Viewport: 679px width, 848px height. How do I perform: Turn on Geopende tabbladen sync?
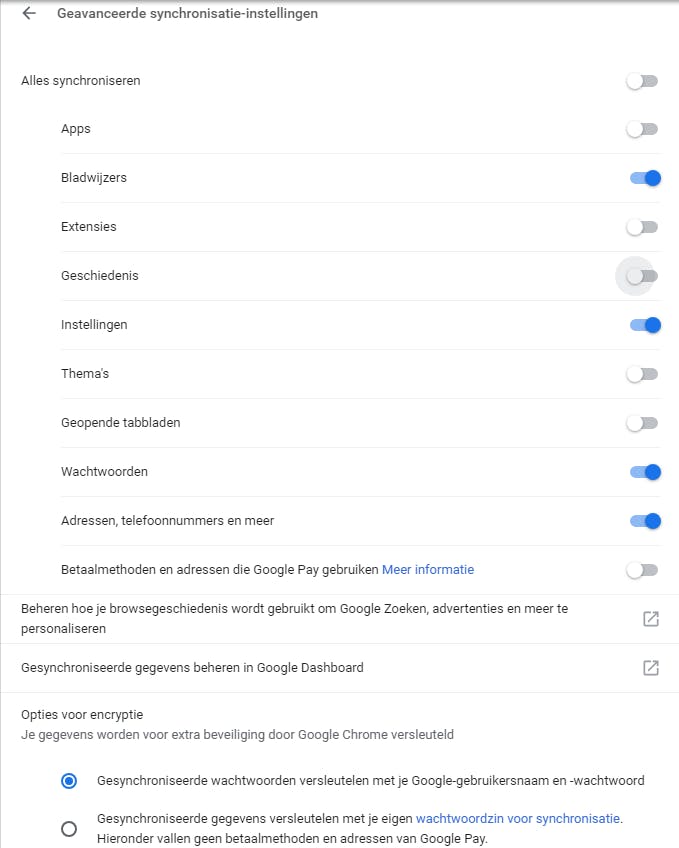click(x=642, y=423)
